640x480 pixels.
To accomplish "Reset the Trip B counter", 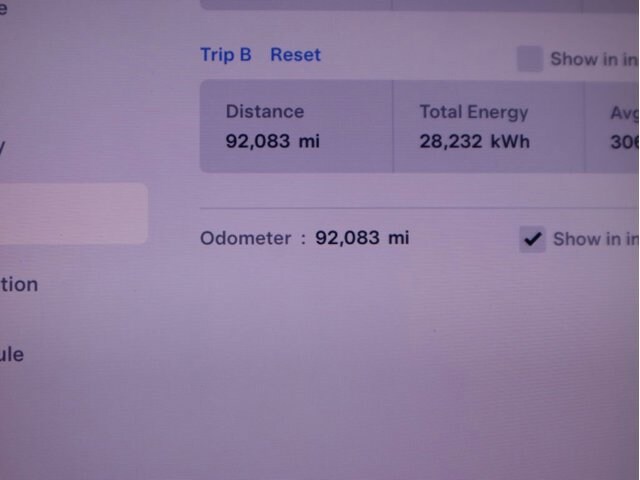I will point(295,55).
